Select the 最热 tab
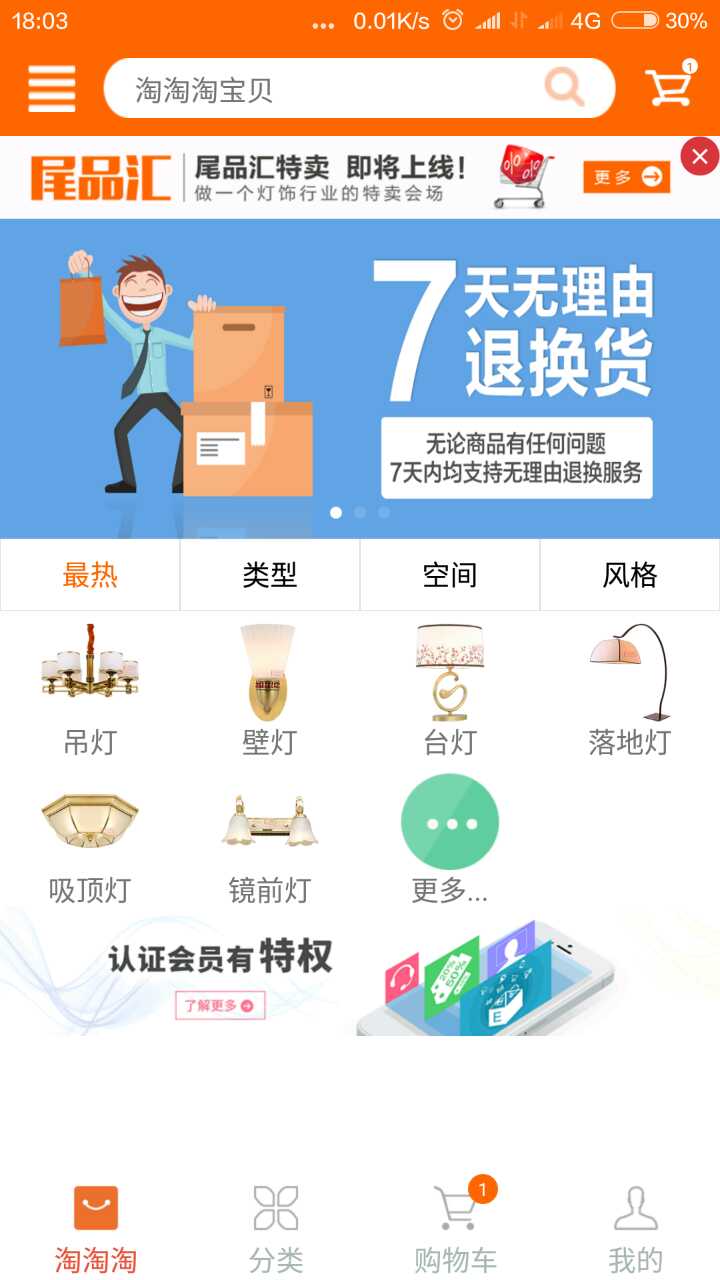720x1280 pixels. pos(90,575)
